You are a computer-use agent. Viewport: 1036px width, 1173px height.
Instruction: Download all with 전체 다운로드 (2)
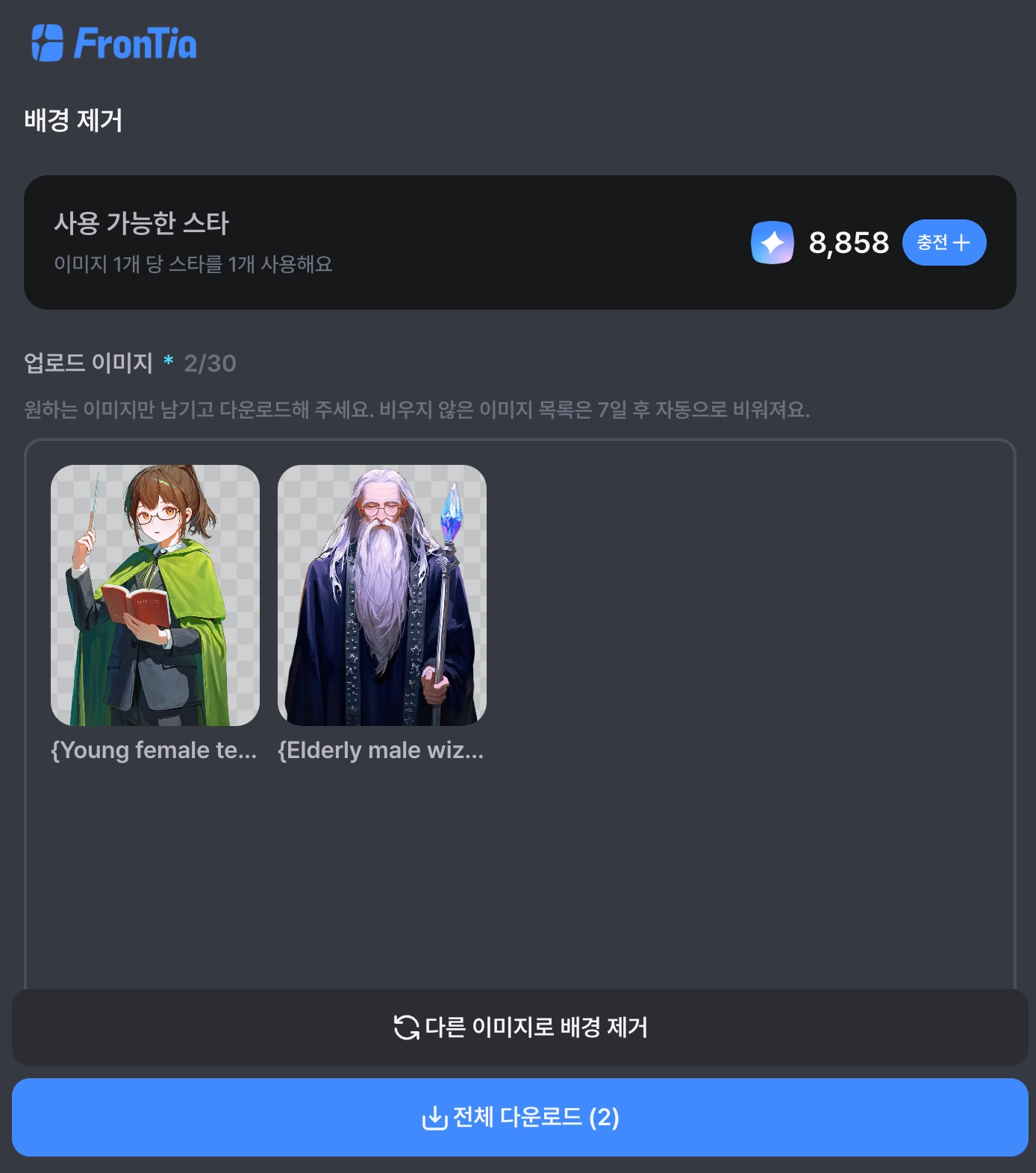pos(520,1117)
